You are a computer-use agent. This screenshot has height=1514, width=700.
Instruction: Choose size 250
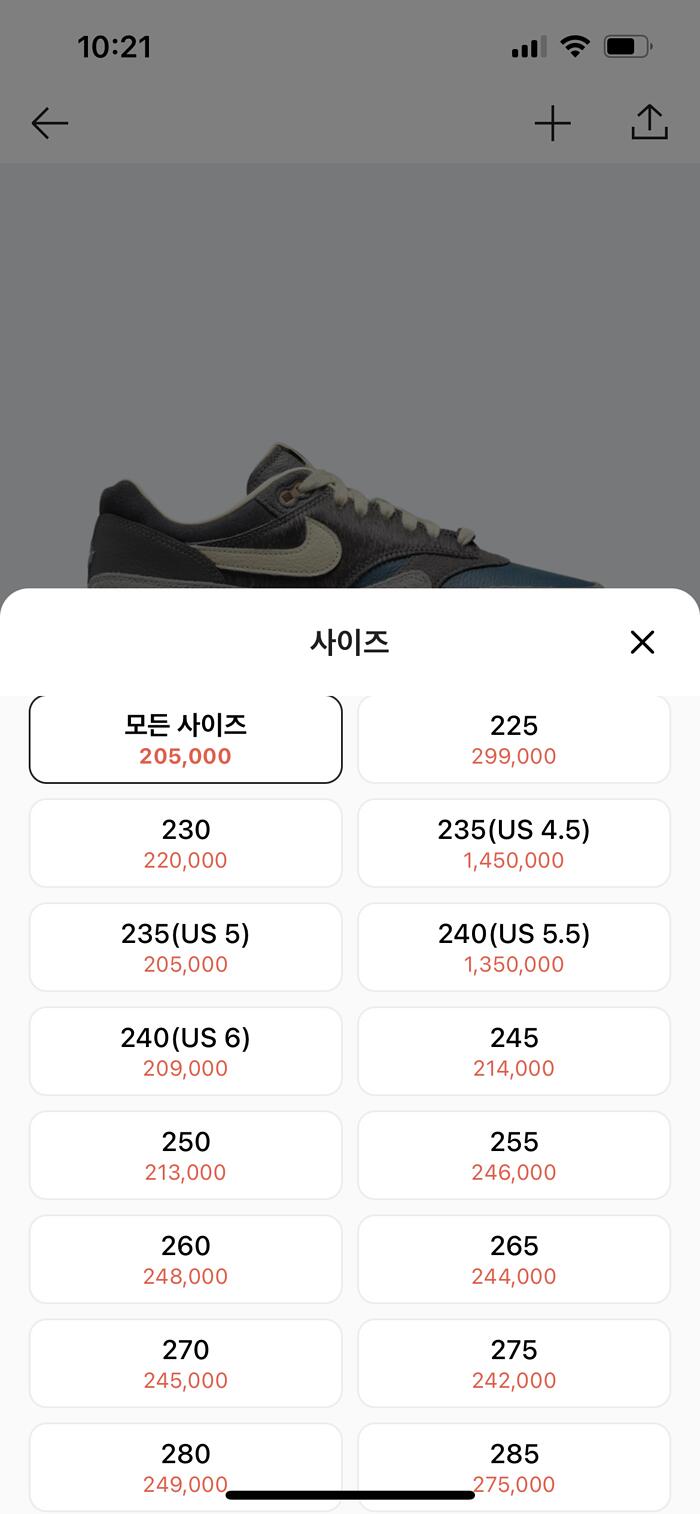pyautogui.click(x=186, y=1155)
